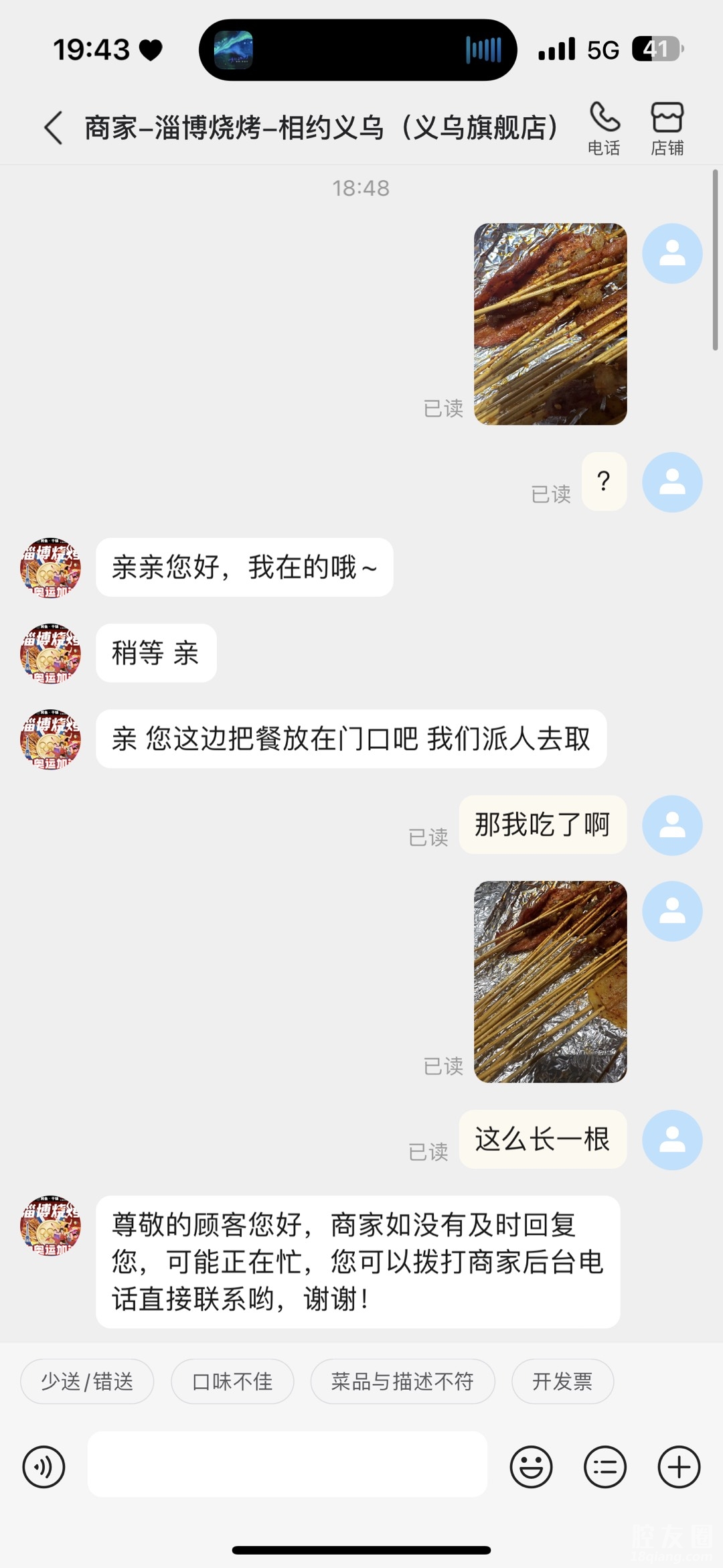The height and width of the screenshot is (1568, 723).
Task: Open the first sent skewer photo
Action: 550,324
